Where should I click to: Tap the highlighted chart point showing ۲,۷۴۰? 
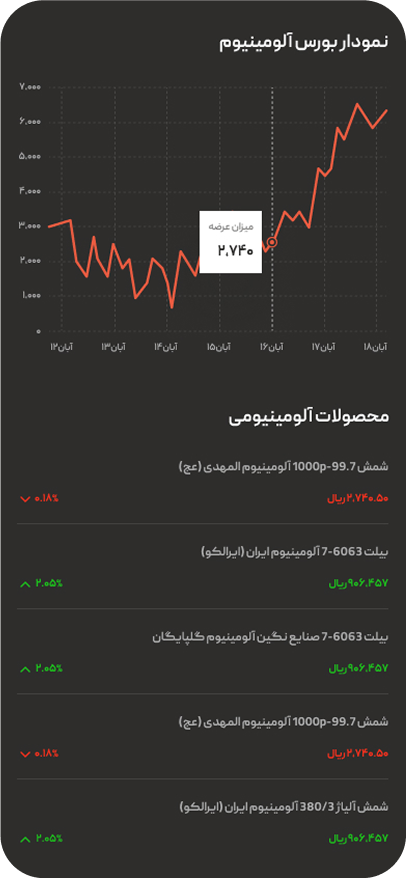[272, 242]
